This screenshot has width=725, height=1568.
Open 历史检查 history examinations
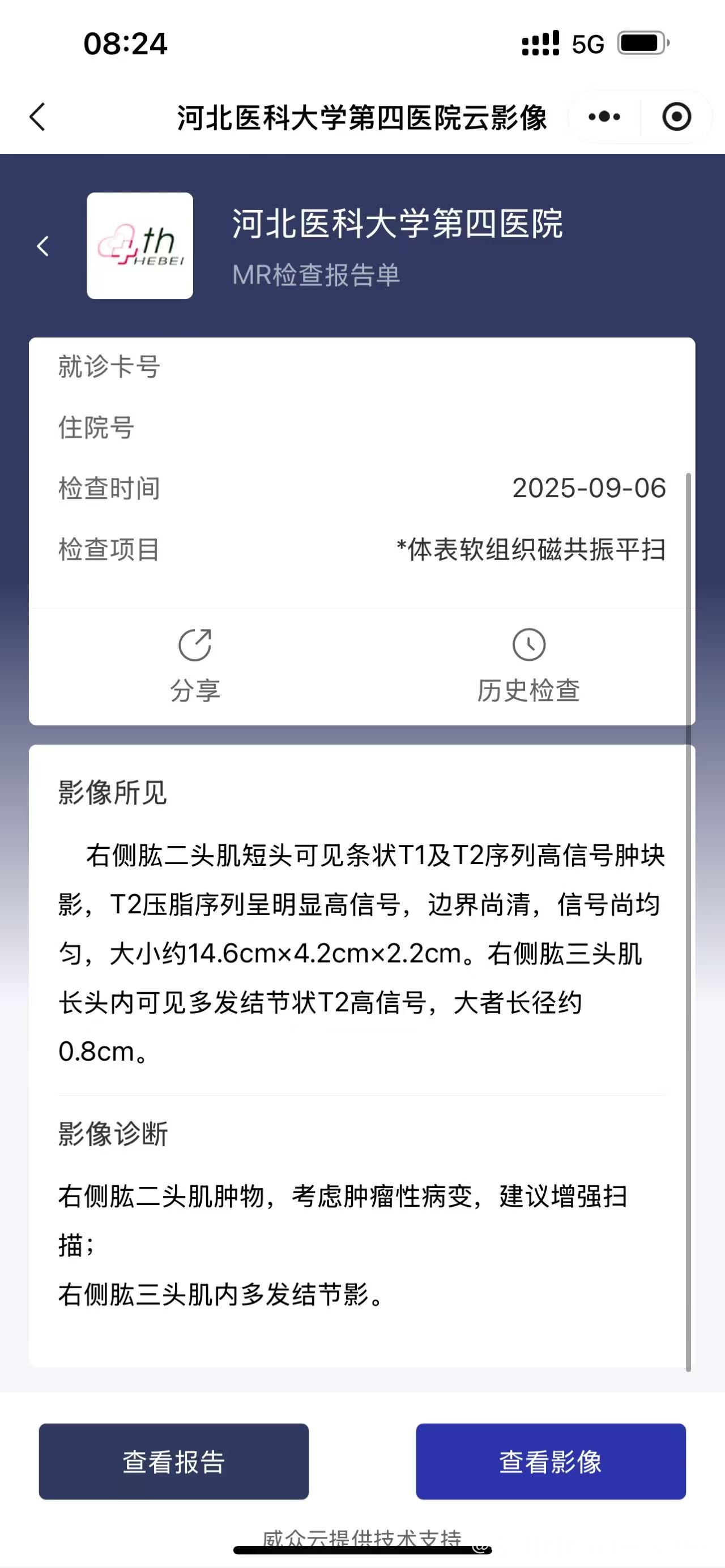[x=528, y=666]
